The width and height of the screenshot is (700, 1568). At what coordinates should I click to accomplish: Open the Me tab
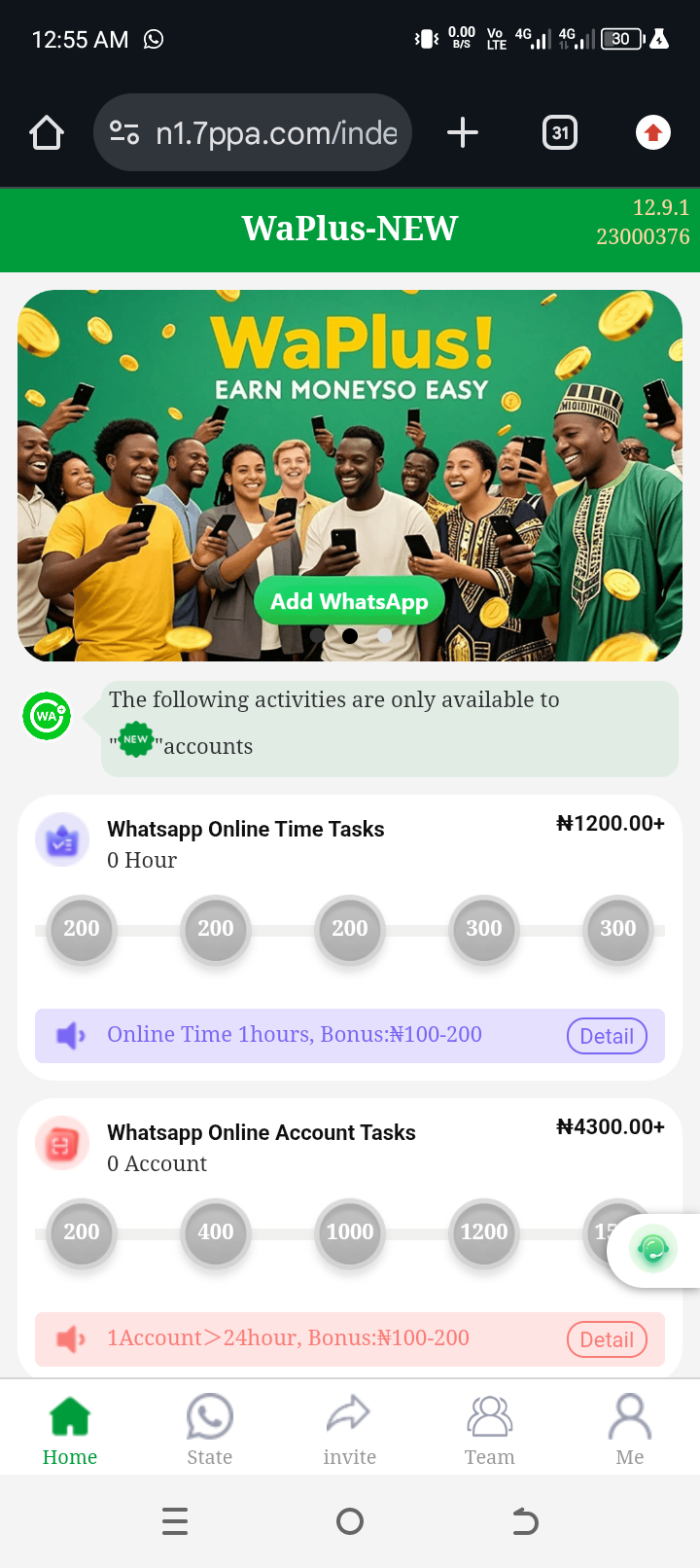pos(629,1430)
